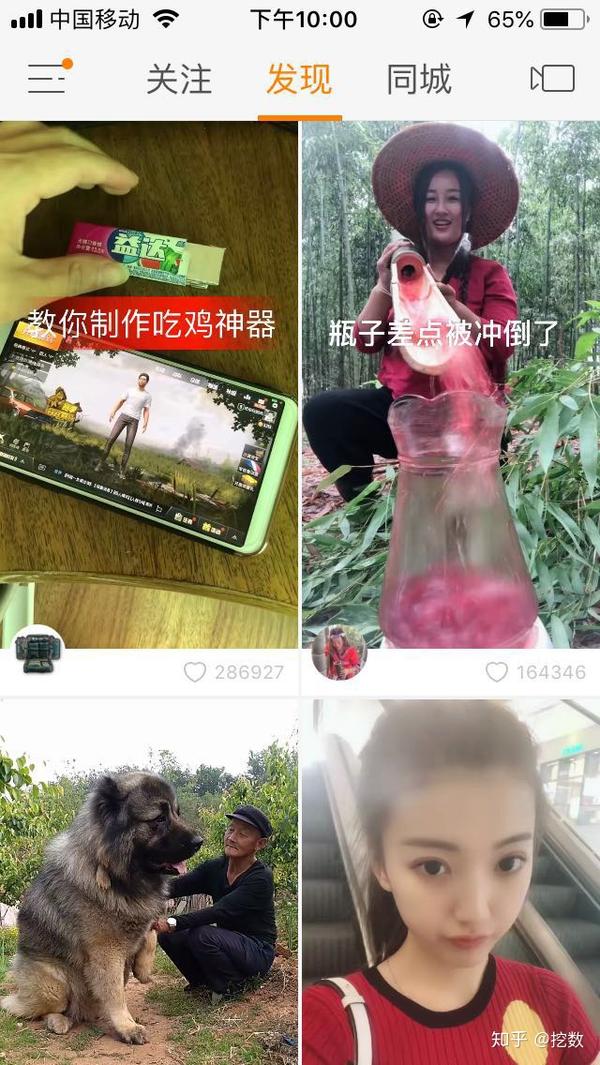This screenshot has height=1065, width=600.
Task: Like the video with 164346 likes
Action: click(x=497, y=672)
